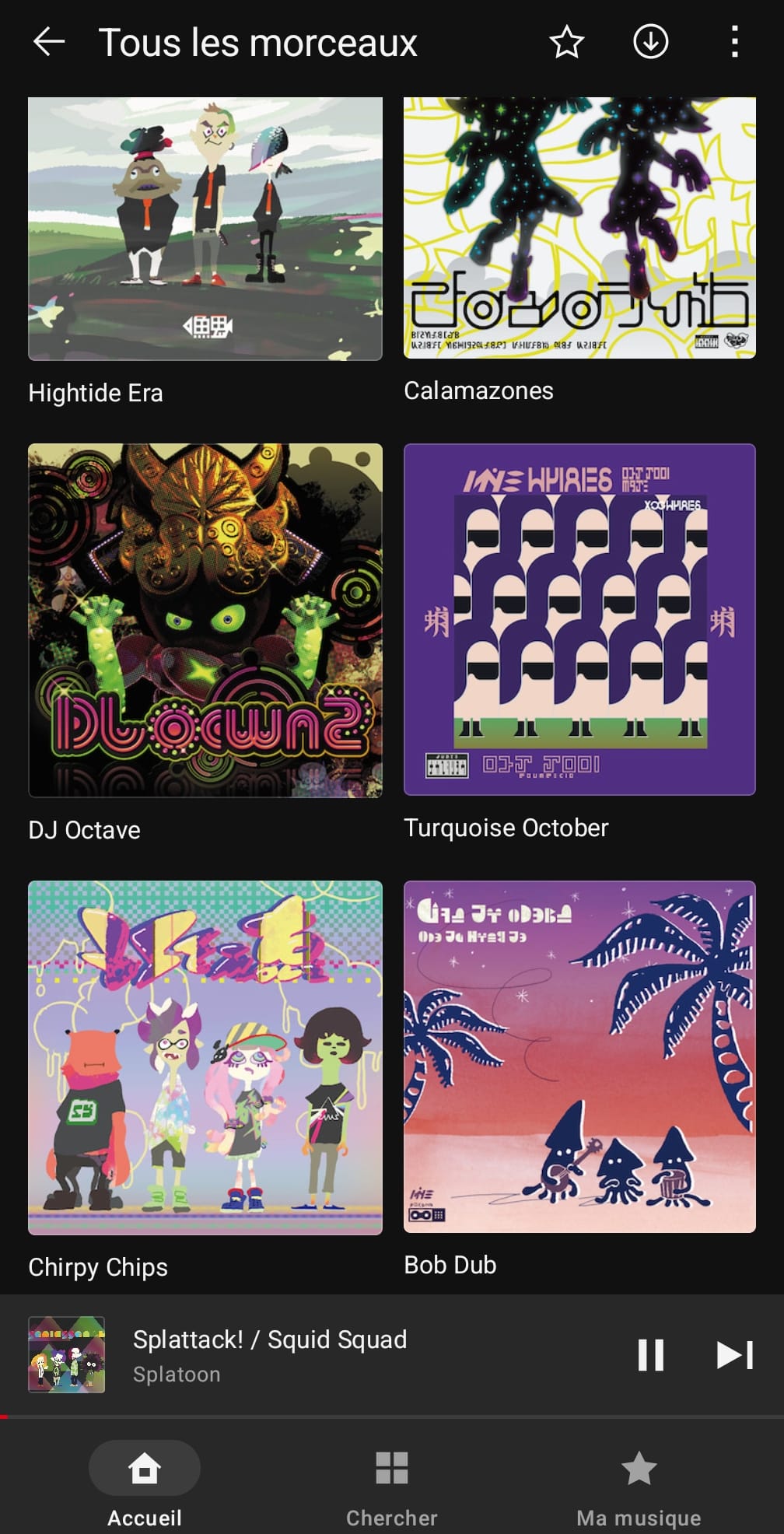The width and height of the screenshot is (784, 1534).
Task: Download all tracks with the download icon
Action: pos(650,42)
